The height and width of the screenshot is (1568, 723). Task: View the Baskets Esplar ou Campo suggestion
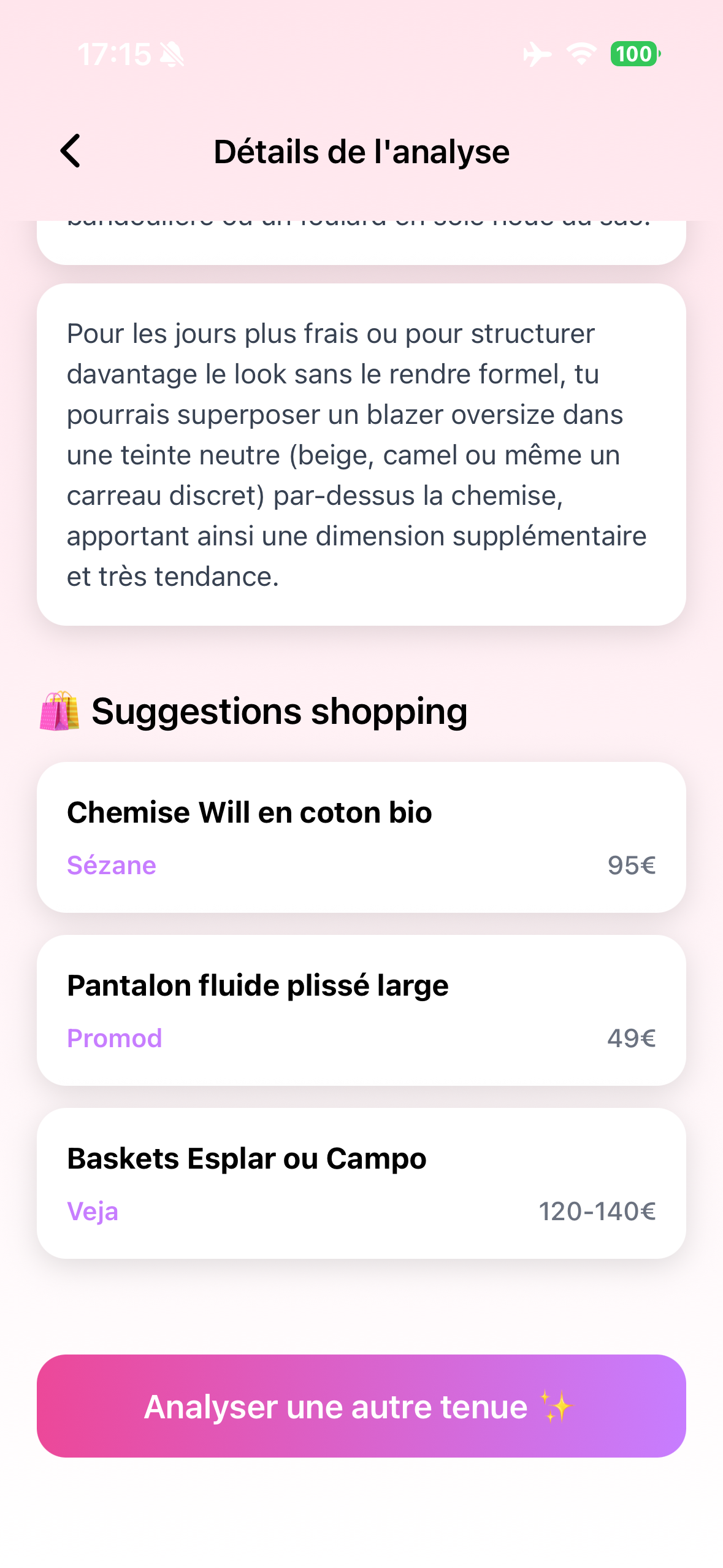click(x=361, y=1183)
